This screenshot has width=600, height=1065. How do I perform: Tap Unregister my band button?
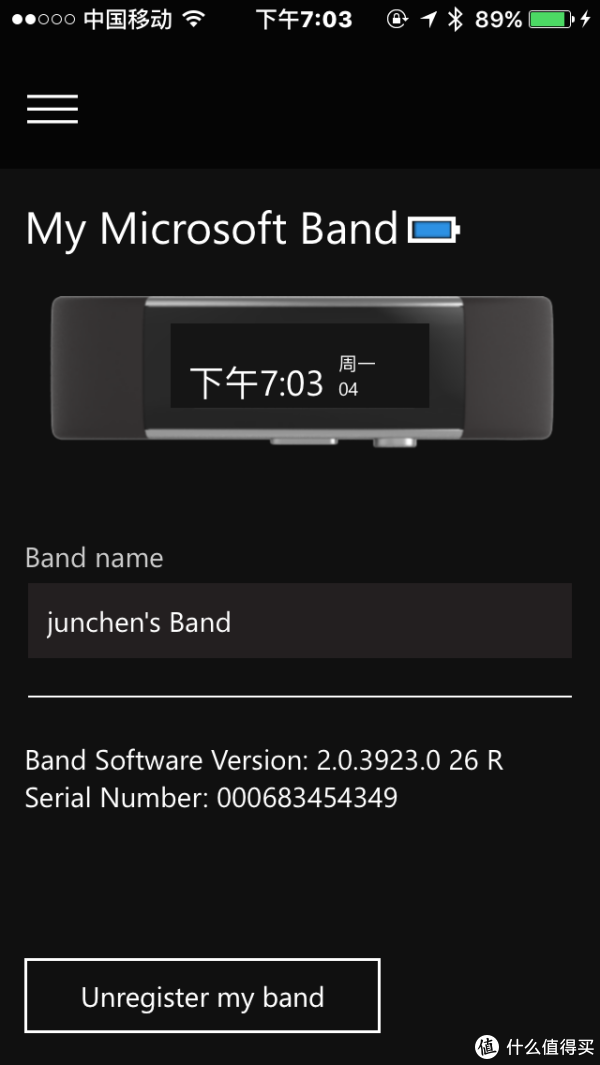[202, 996]
